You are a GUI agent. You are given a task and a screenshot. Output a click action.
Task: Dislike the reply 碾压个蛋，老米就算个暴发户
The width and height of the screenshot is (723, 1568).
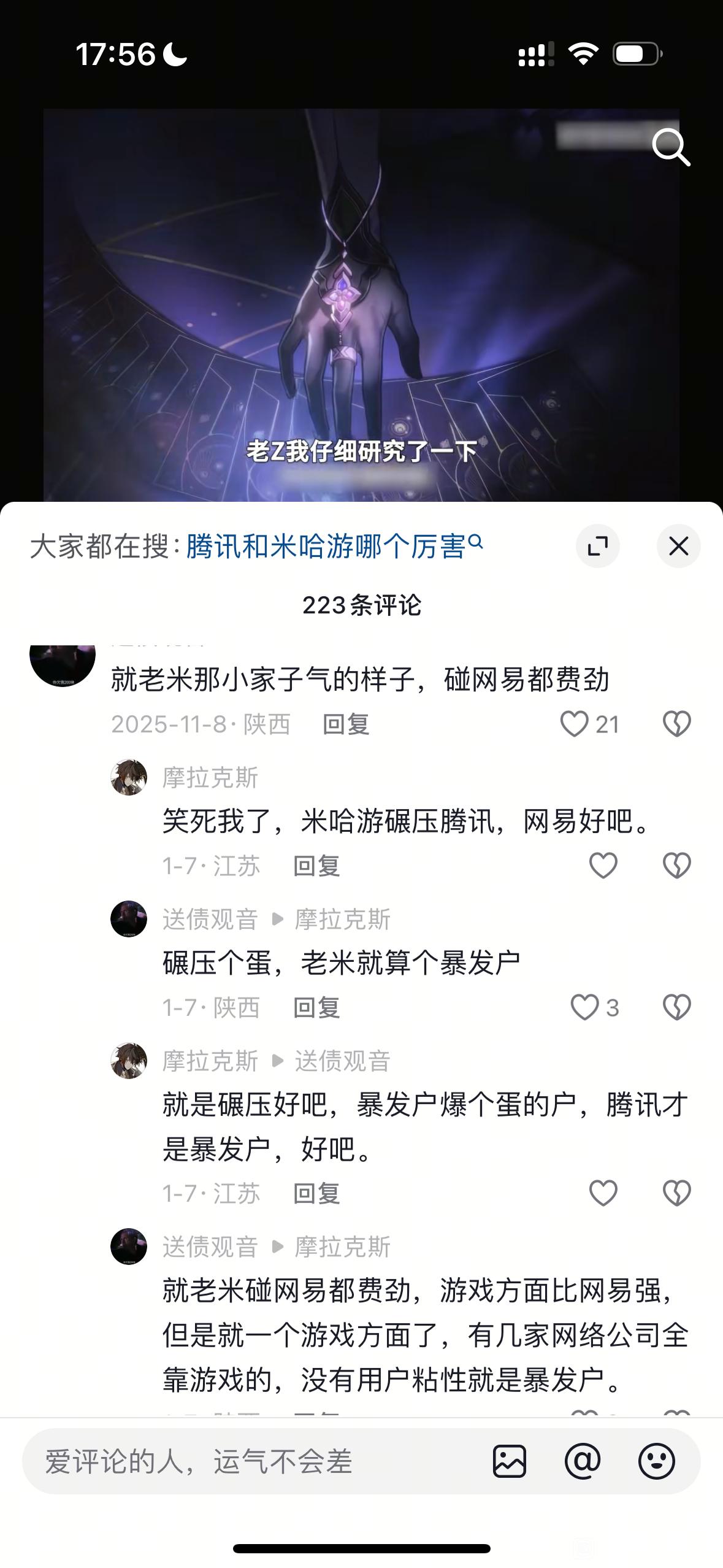tap(677, 1007)
